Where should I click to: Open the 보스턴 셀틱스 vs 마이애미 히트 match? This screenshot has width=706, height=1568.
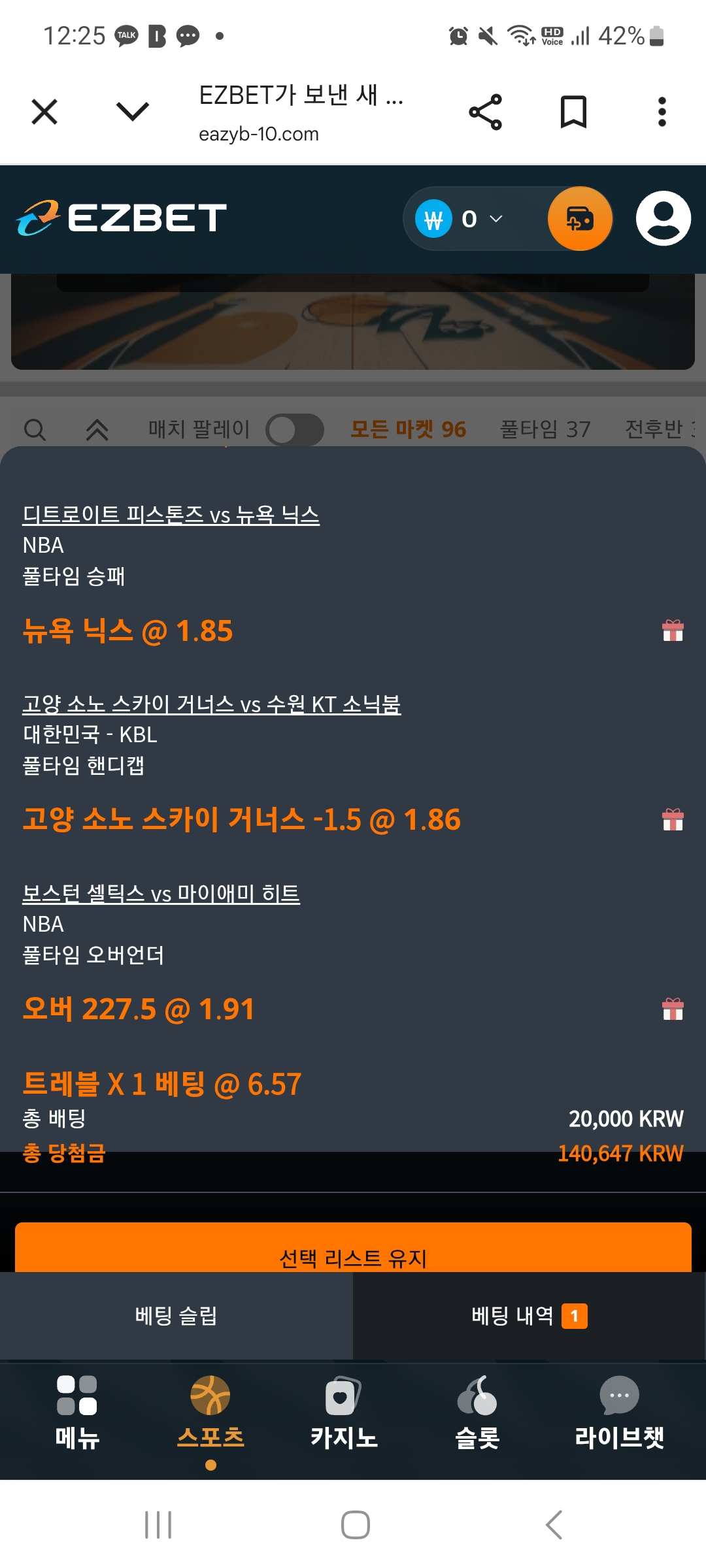[x=161, y=893]
